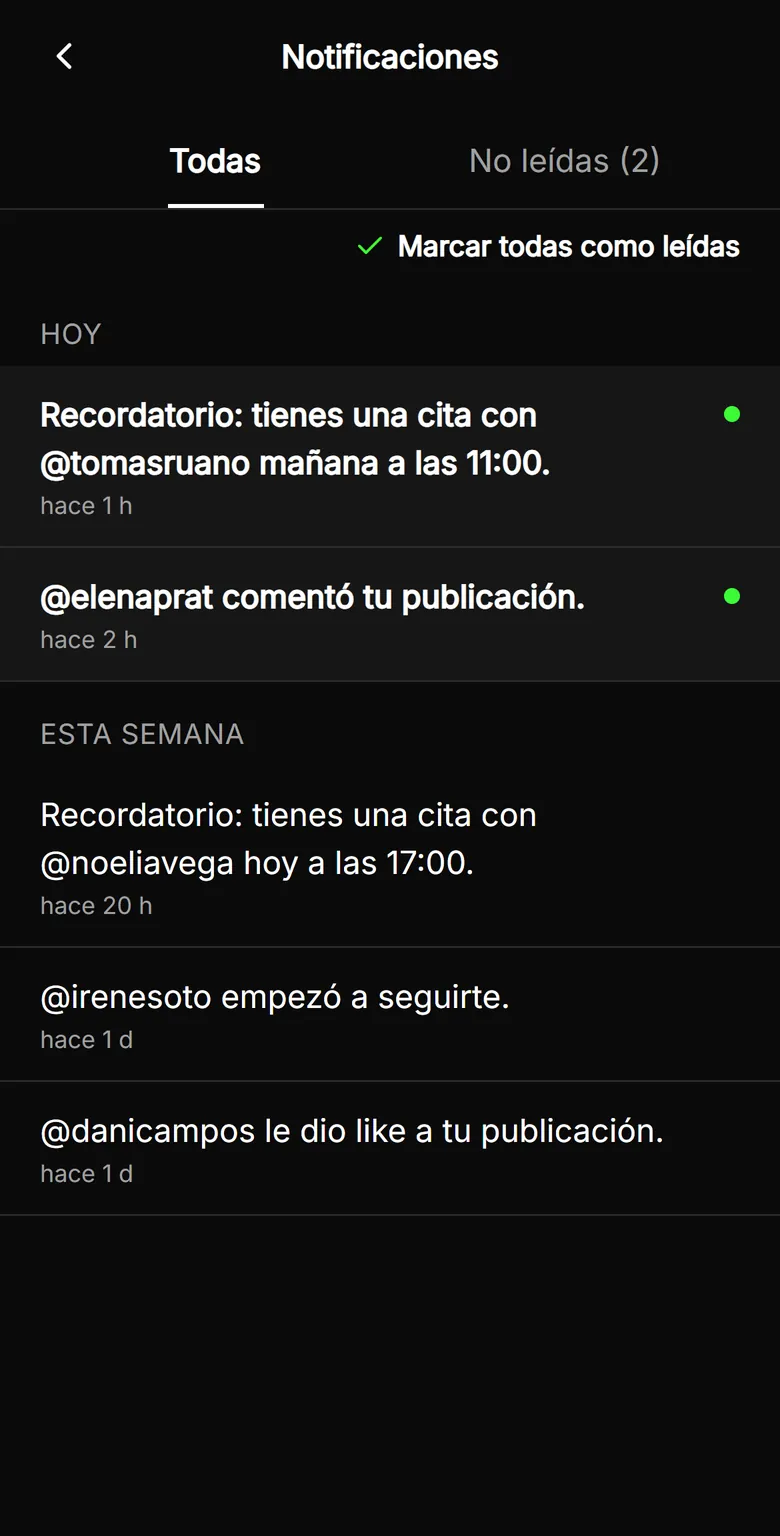Select the Todas tab

coord(215,161)
